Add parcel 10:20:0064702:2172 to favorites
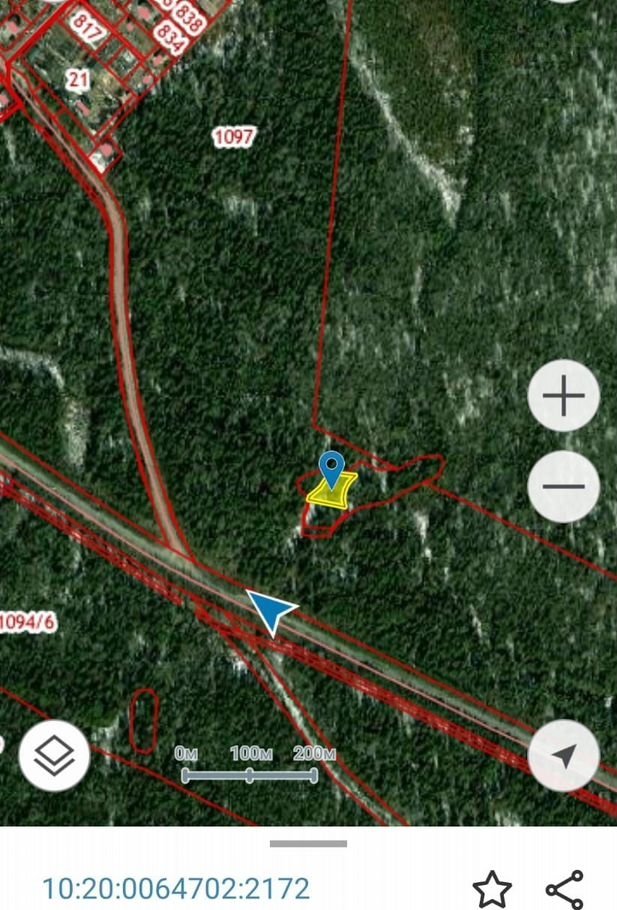 (x=491, y=888)
